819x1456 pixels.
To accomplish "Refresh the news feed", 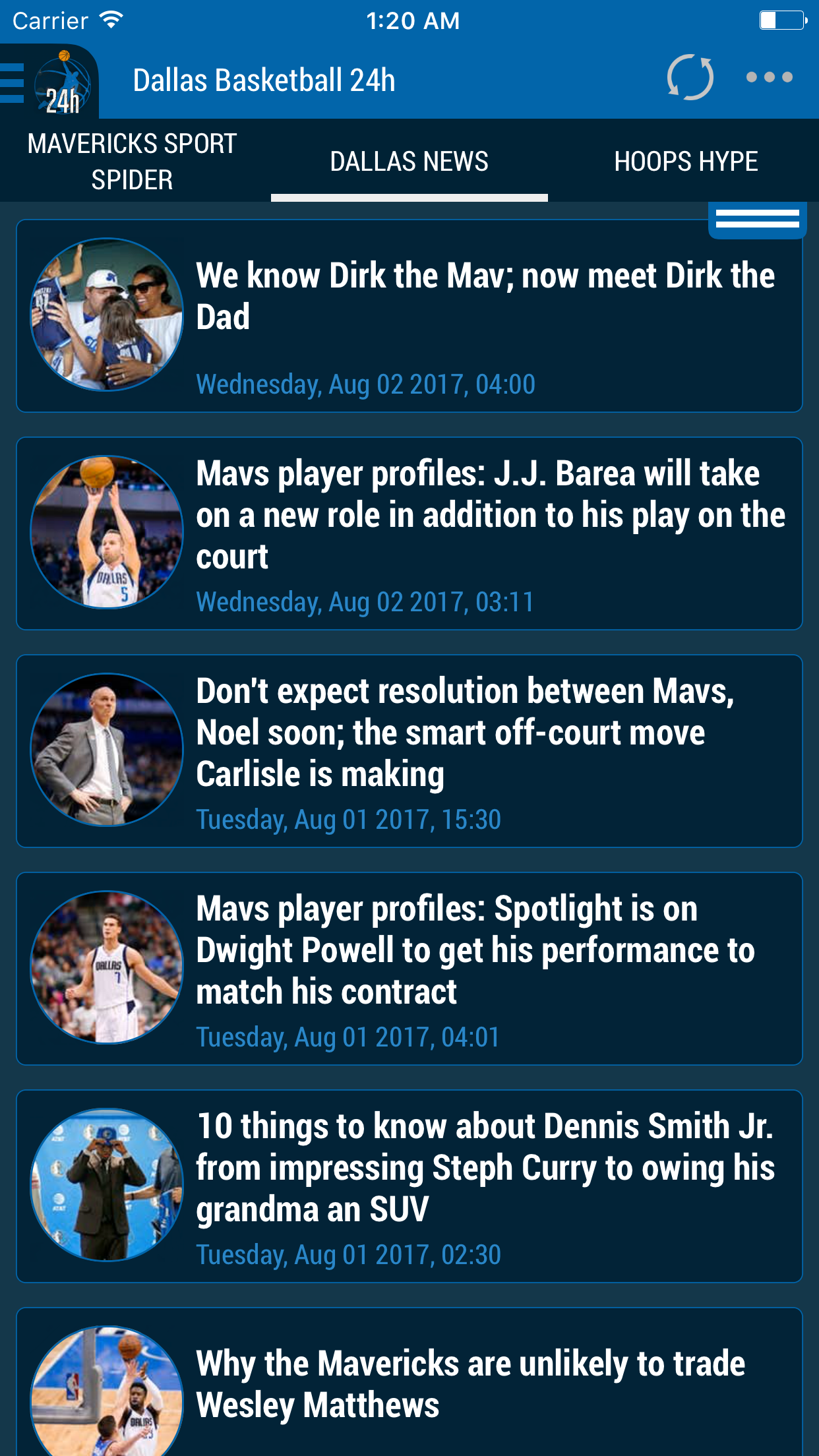I will 690,78.
